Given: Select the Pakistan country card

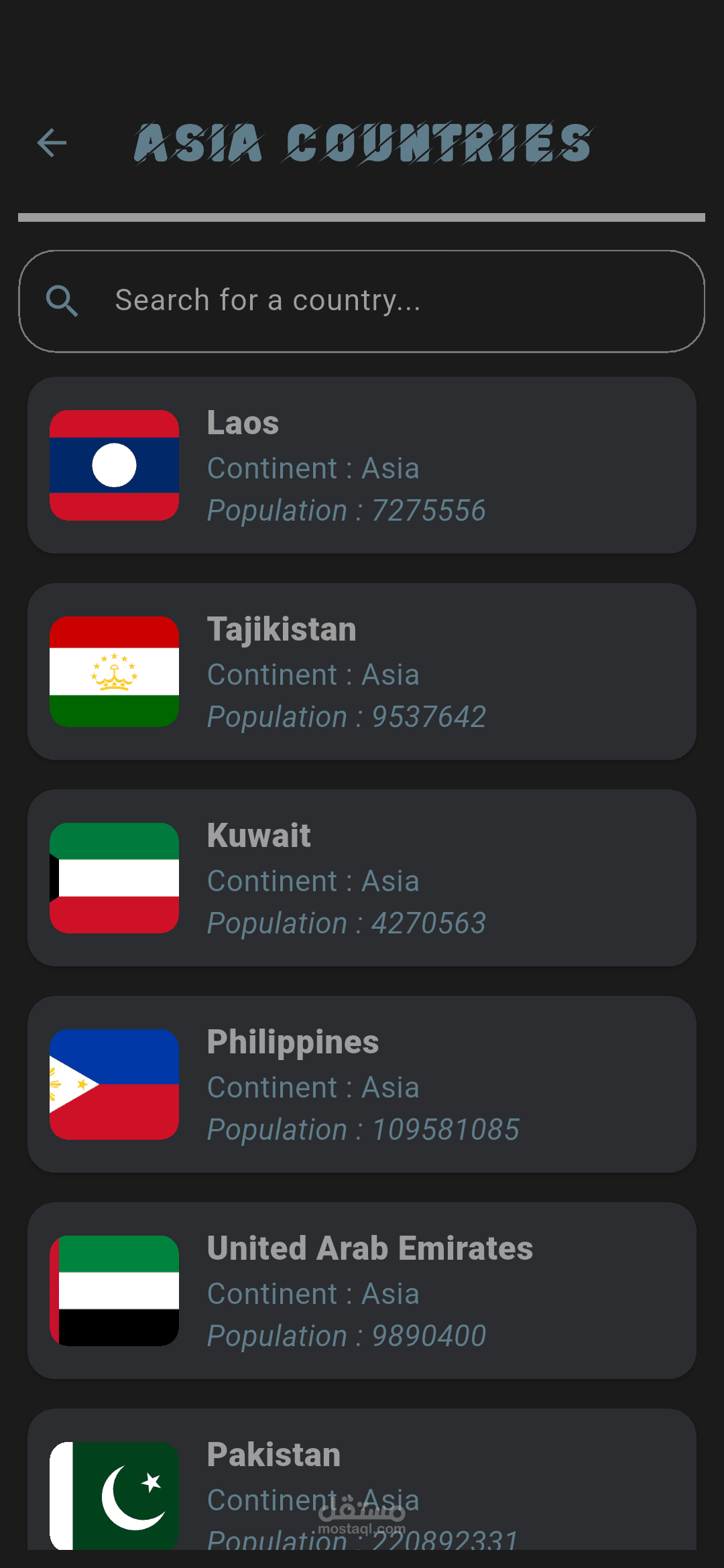Looking at the screenshot, I should point(362,1481).
